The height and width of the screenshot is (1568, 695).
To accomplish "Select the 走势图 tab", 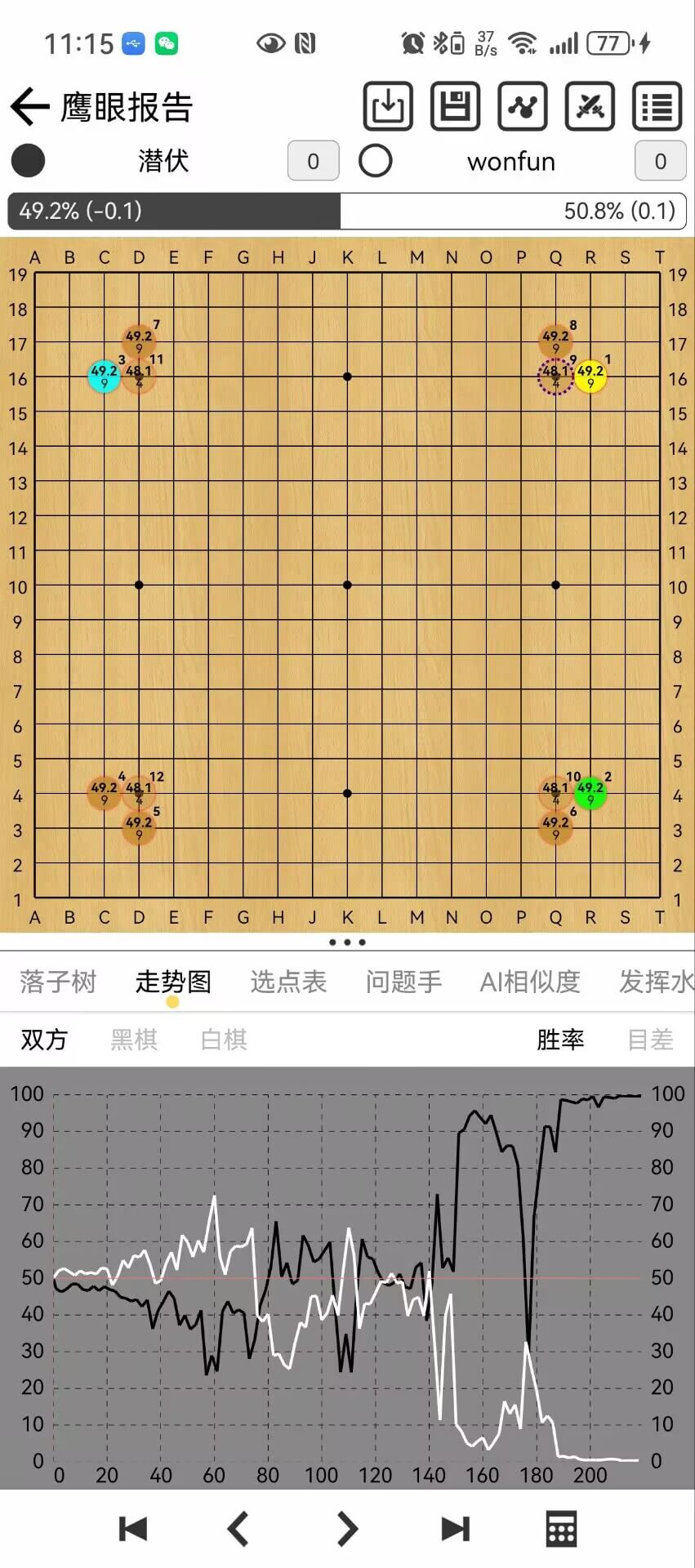I will [x=173, y=982].
